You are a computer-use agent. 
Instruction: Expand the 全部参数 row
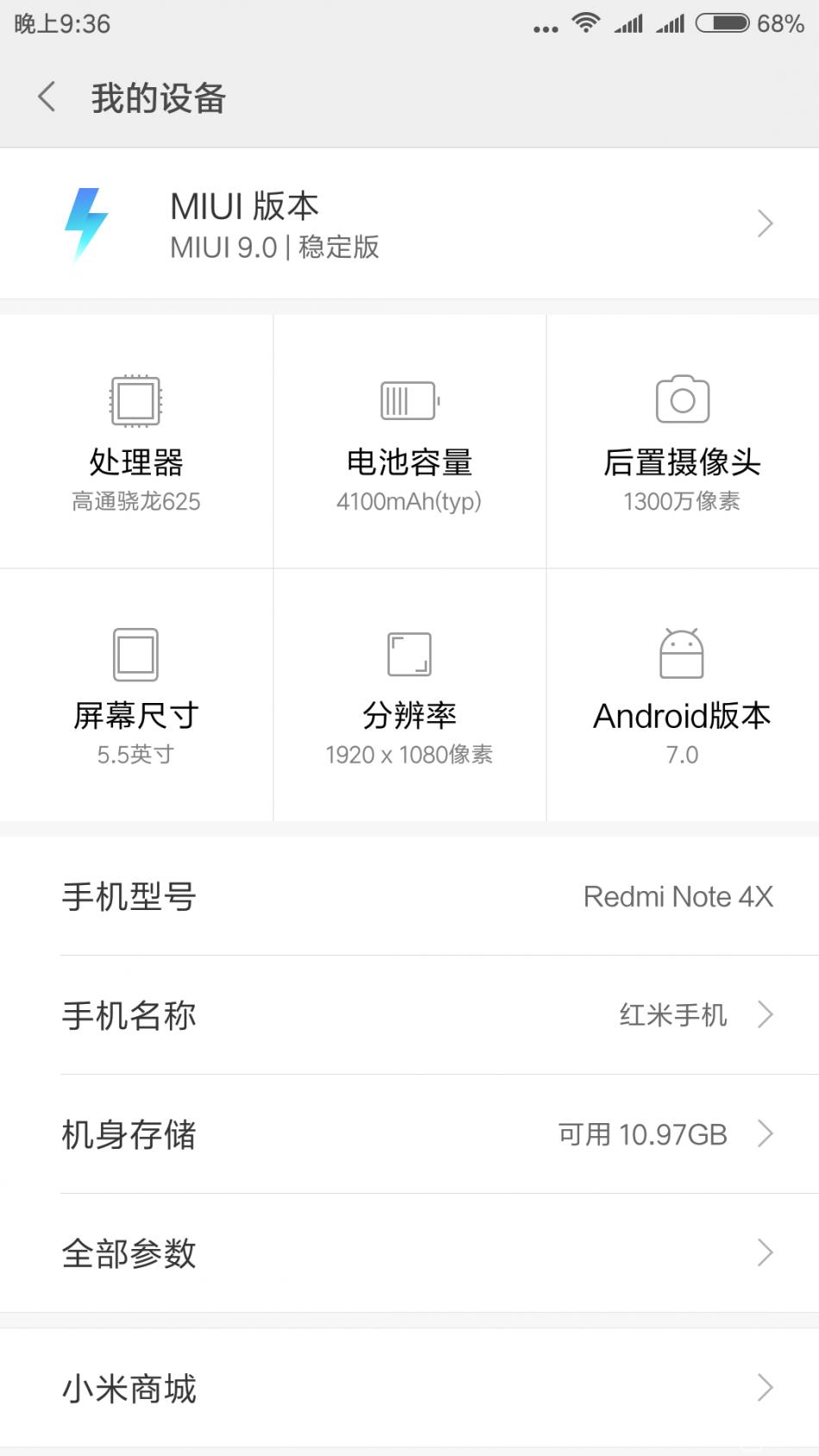pos(766,1253)
